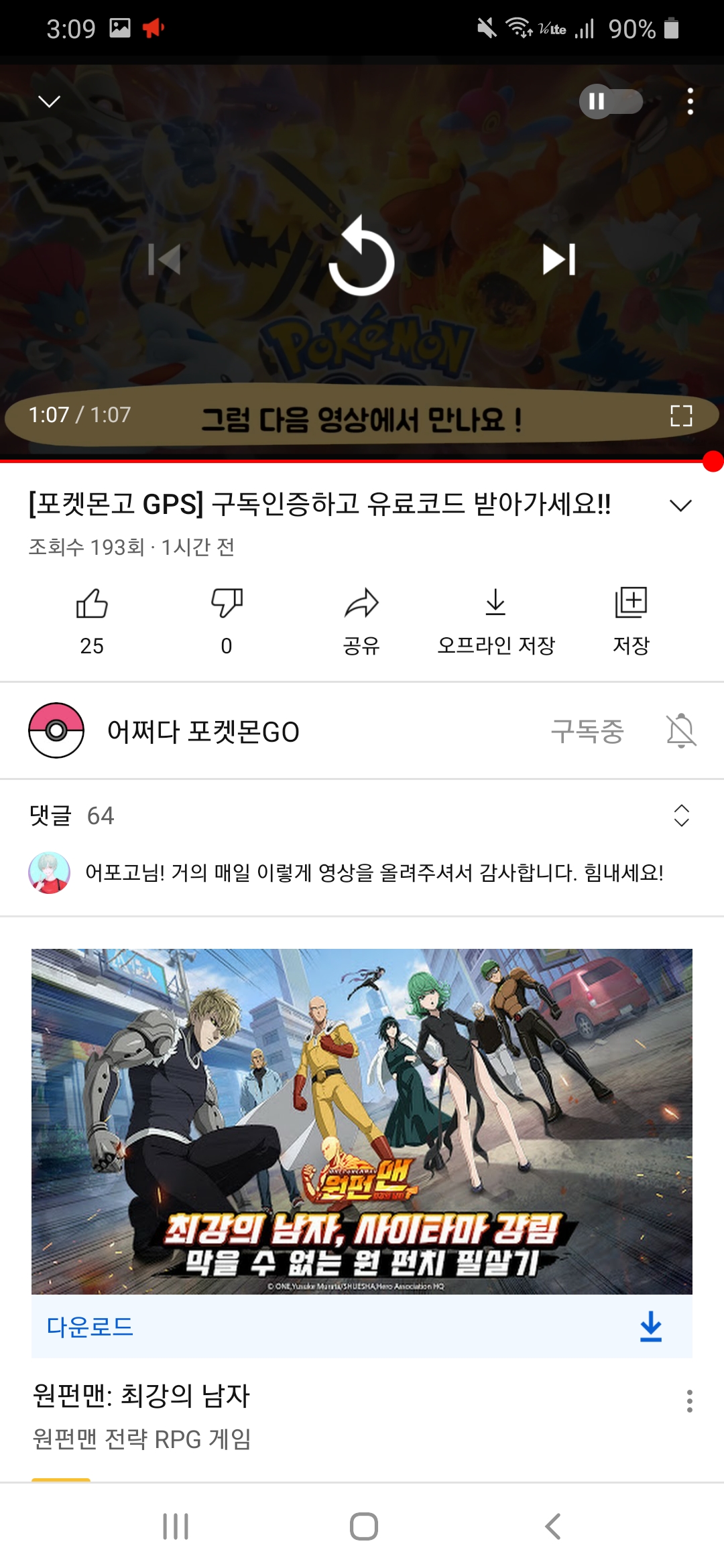Open the video player overflow menu

[690, 102]
